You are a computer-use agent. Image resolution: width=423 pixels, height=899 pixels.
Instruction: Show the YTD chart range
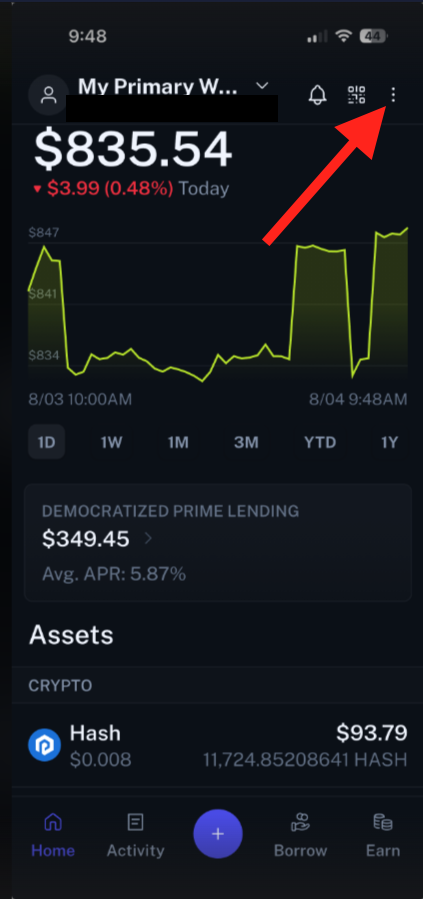click(x=320, y=442)
